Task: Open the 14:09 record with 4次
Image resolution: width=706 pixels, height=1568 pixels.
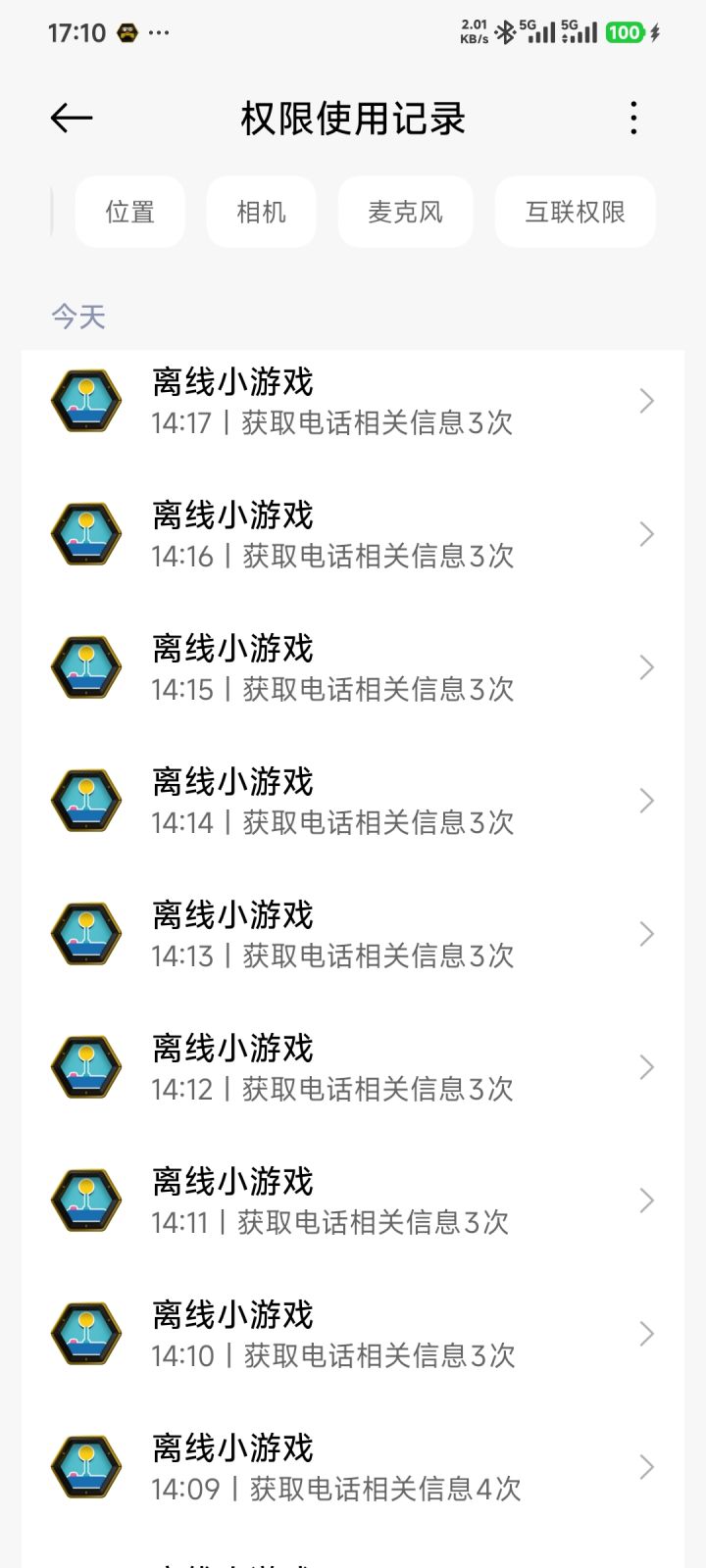Action: click(x=353, y=1467)
